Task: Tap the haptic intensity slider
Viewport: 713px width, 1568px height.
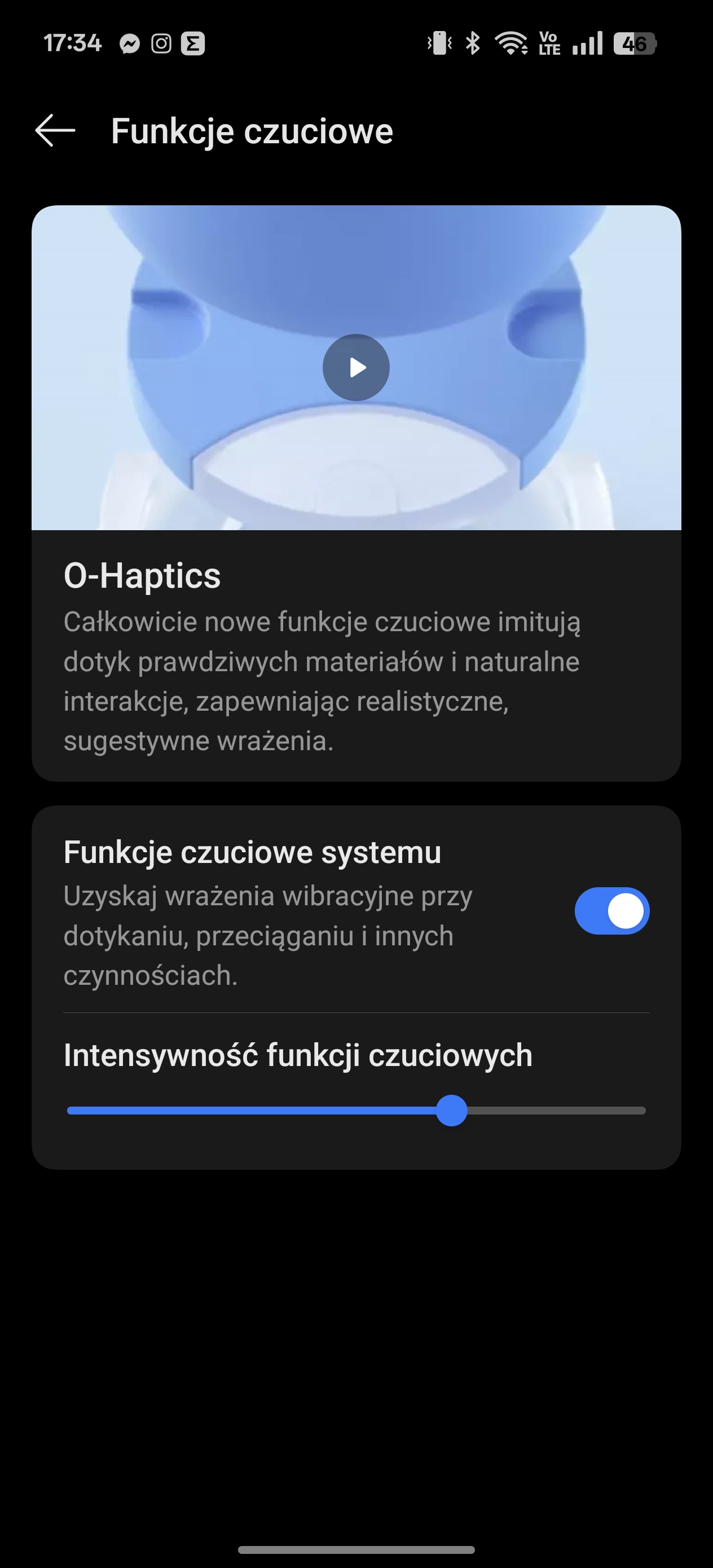Action: coord(356,1111)
